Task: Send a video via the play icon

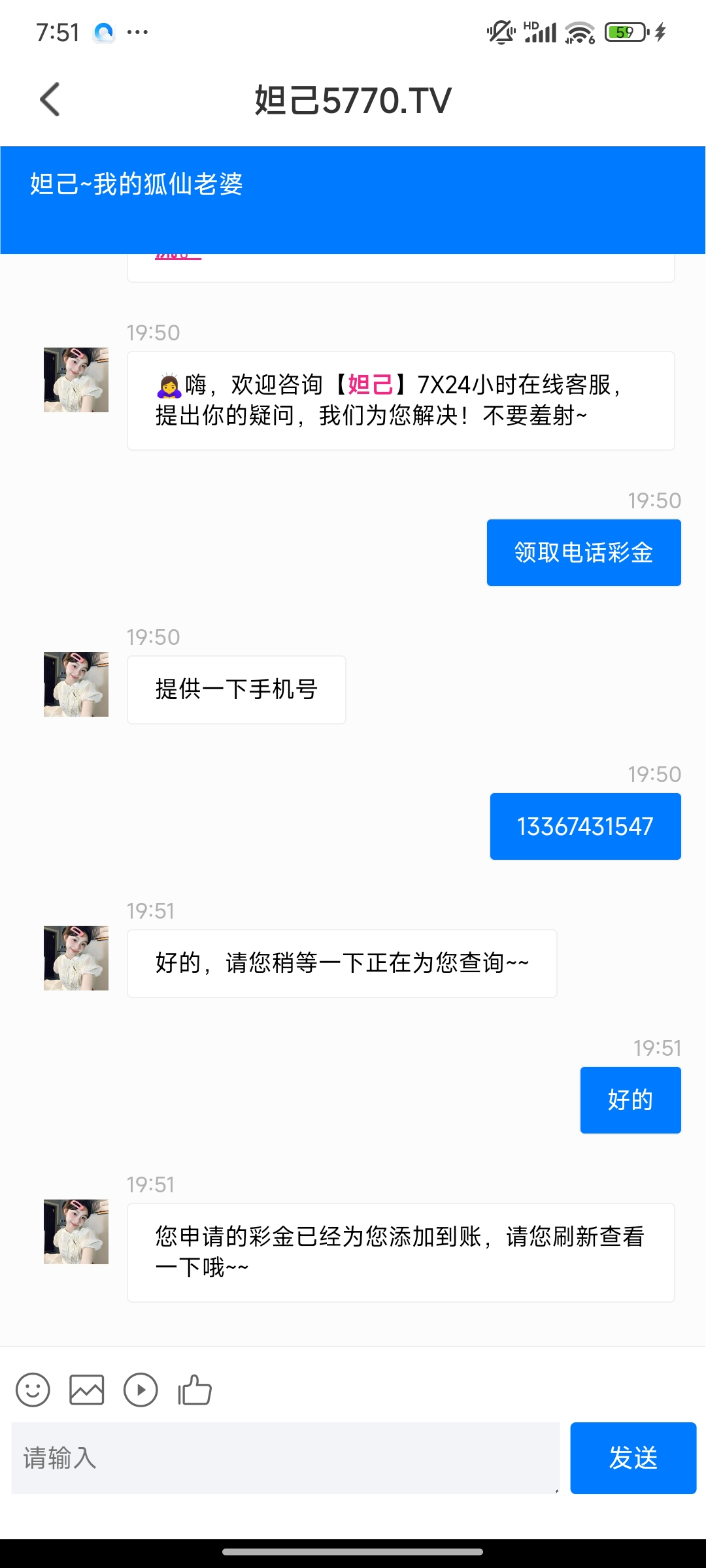Action: [x=141, y=1390]
